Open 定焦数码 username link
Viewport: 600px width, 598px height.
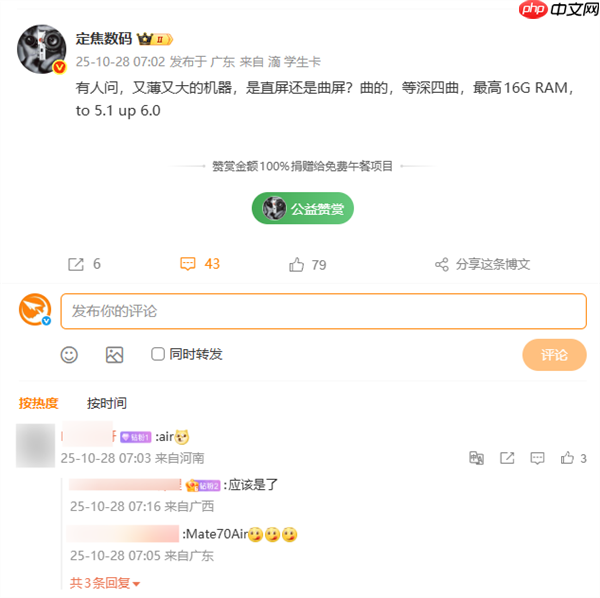tap(104, 39)
